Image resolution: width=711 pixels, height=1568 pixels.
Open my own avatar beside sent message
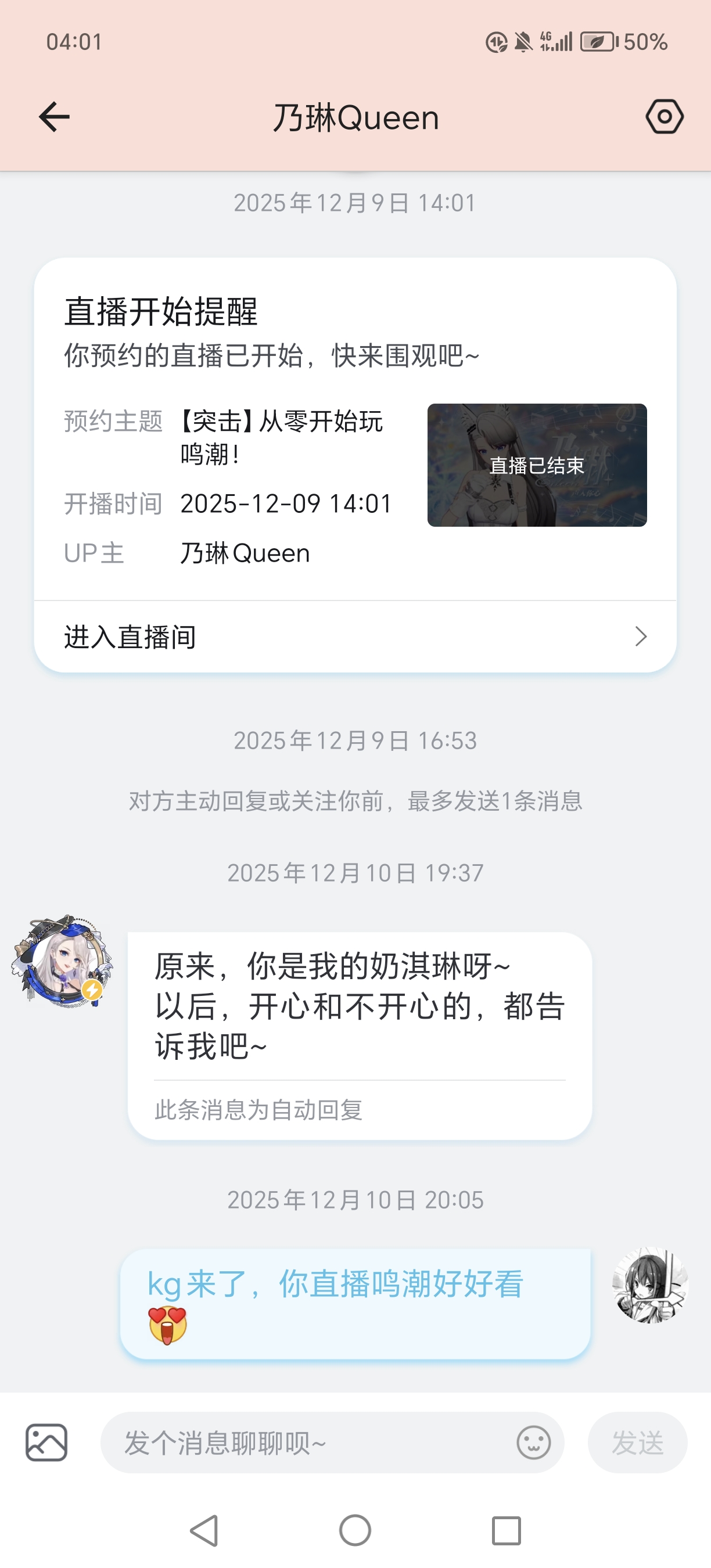coord(649,1285)
